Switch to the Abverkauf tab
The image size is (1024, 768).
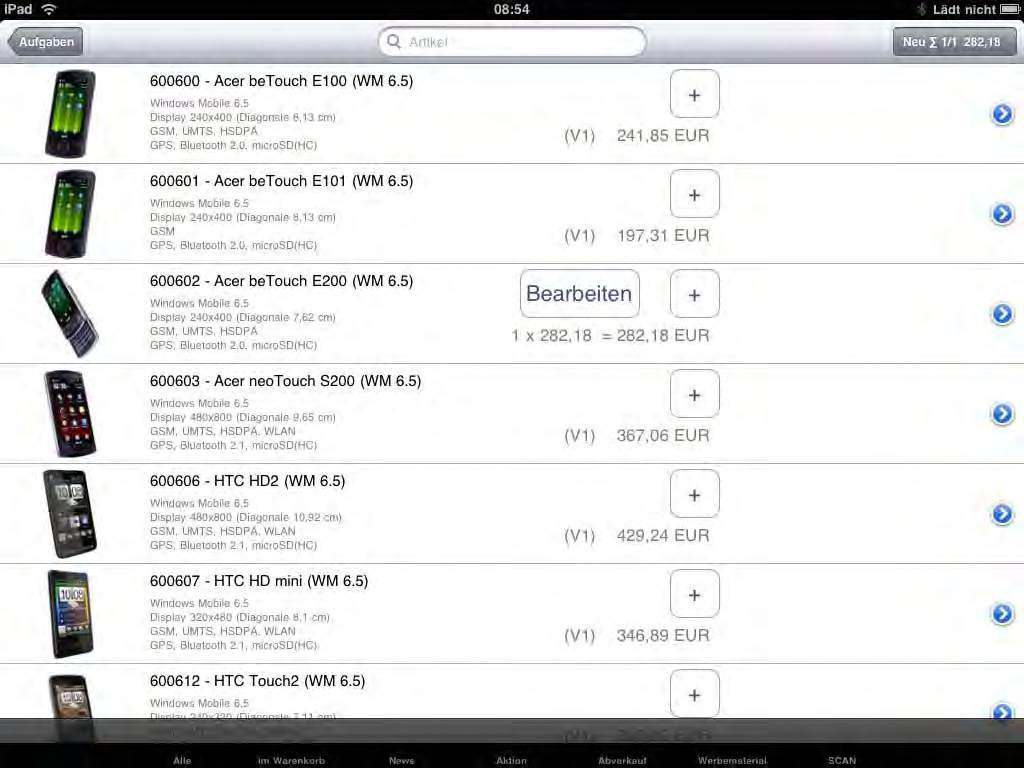(x=622, y=758)
